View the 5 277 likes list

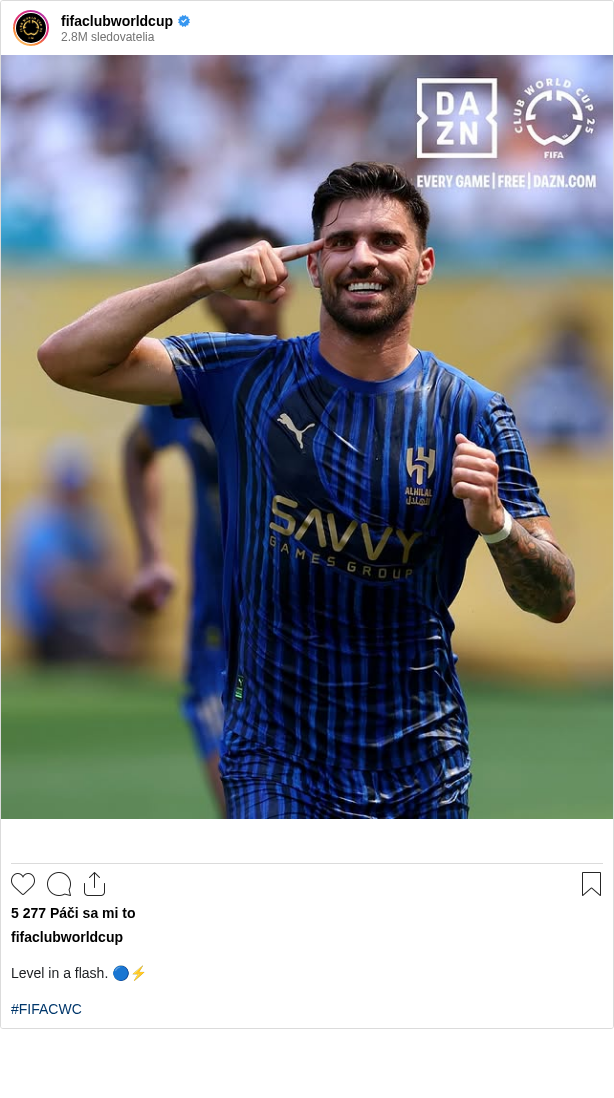73,913
